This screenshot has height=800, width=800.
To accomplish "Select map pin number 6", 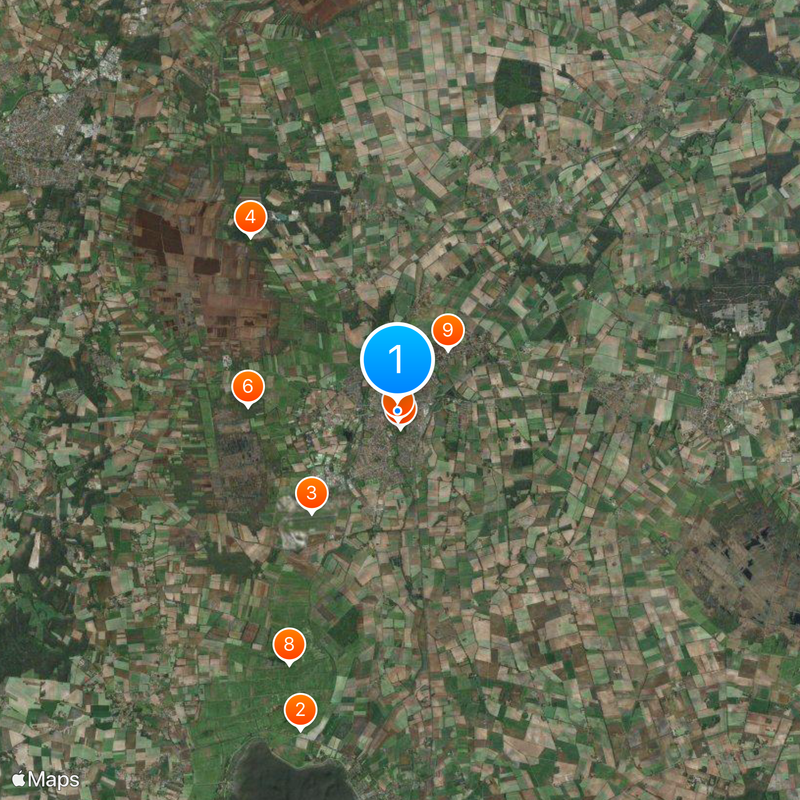I will pyautogui.click(x=248, y=386).
